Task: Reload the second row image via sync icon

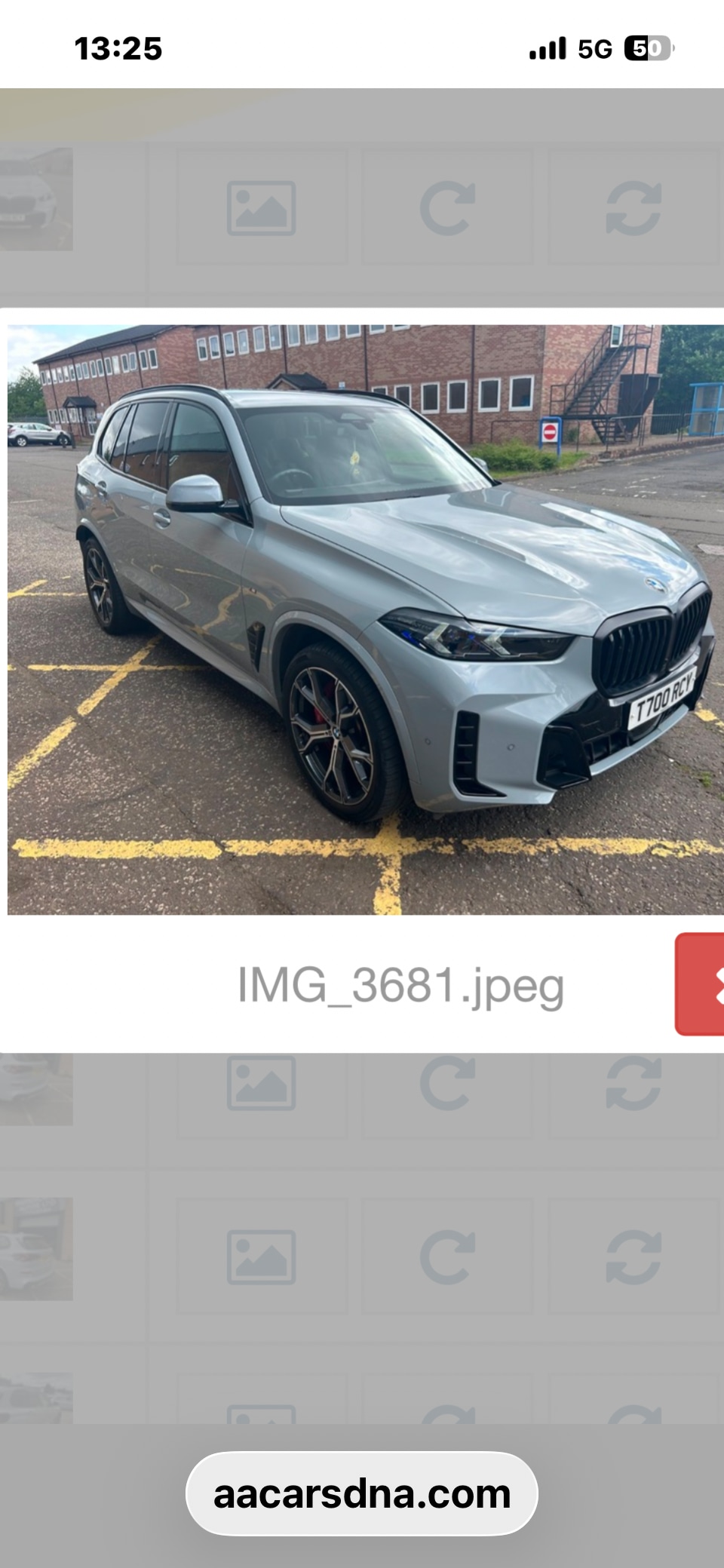Action: click(x=634, y=1082)
